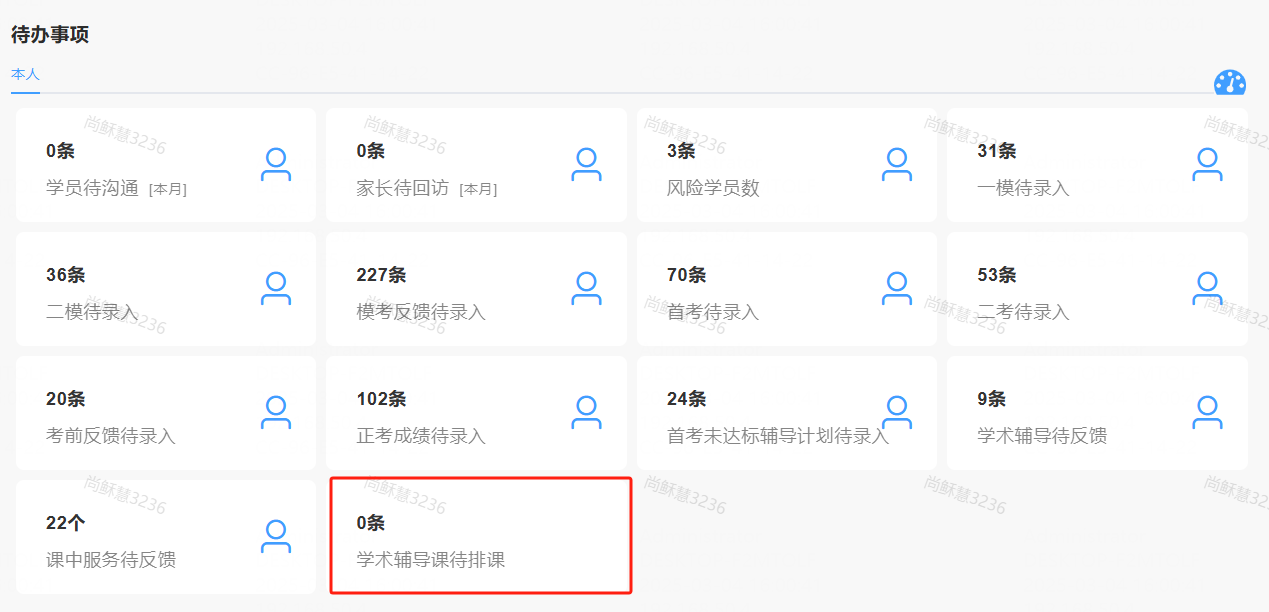Open 首考未达标辅导计划待录入 card
The width and height of the screenshot is (1269, 612).
click(786, 413)
